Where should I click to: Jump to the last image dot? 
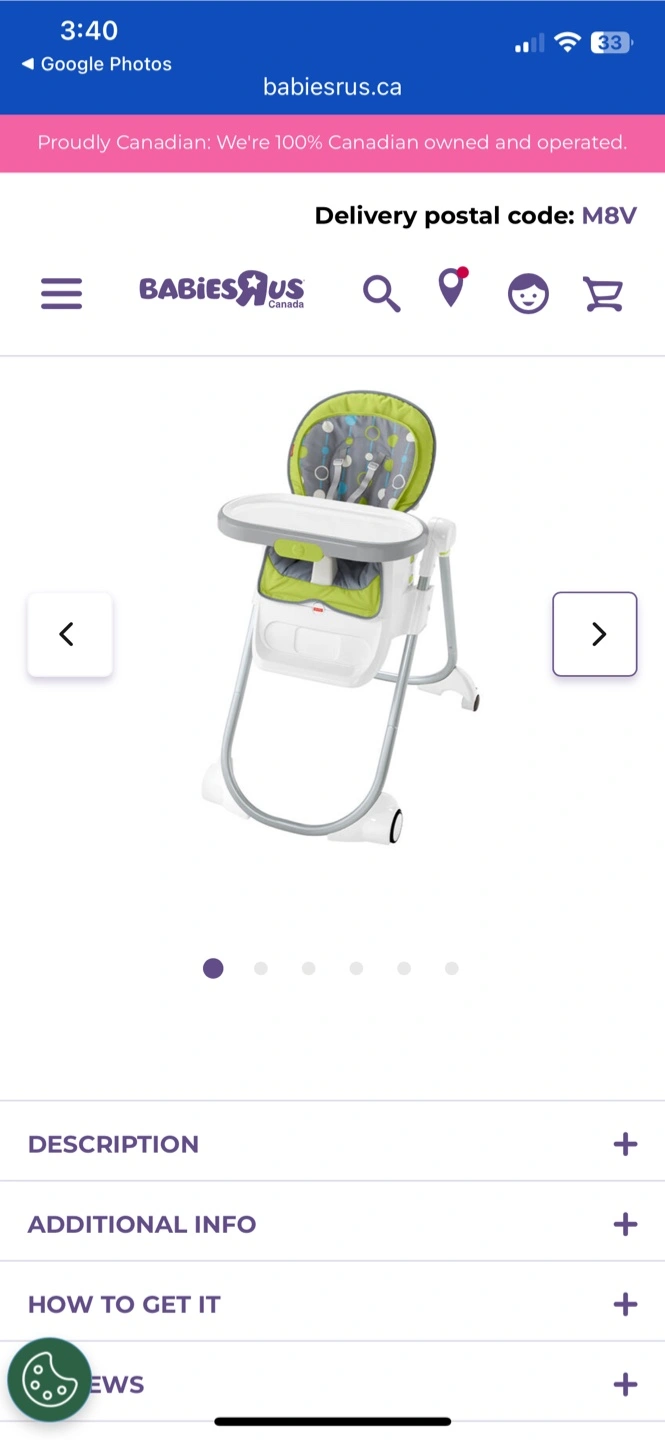tap(452, 968)
